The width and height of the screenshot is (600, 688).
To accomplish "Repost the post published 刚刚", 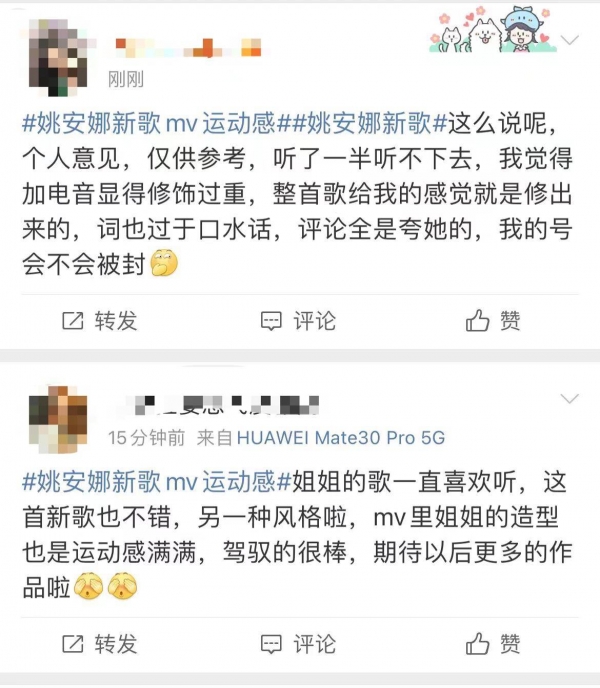I will point(99,320).
